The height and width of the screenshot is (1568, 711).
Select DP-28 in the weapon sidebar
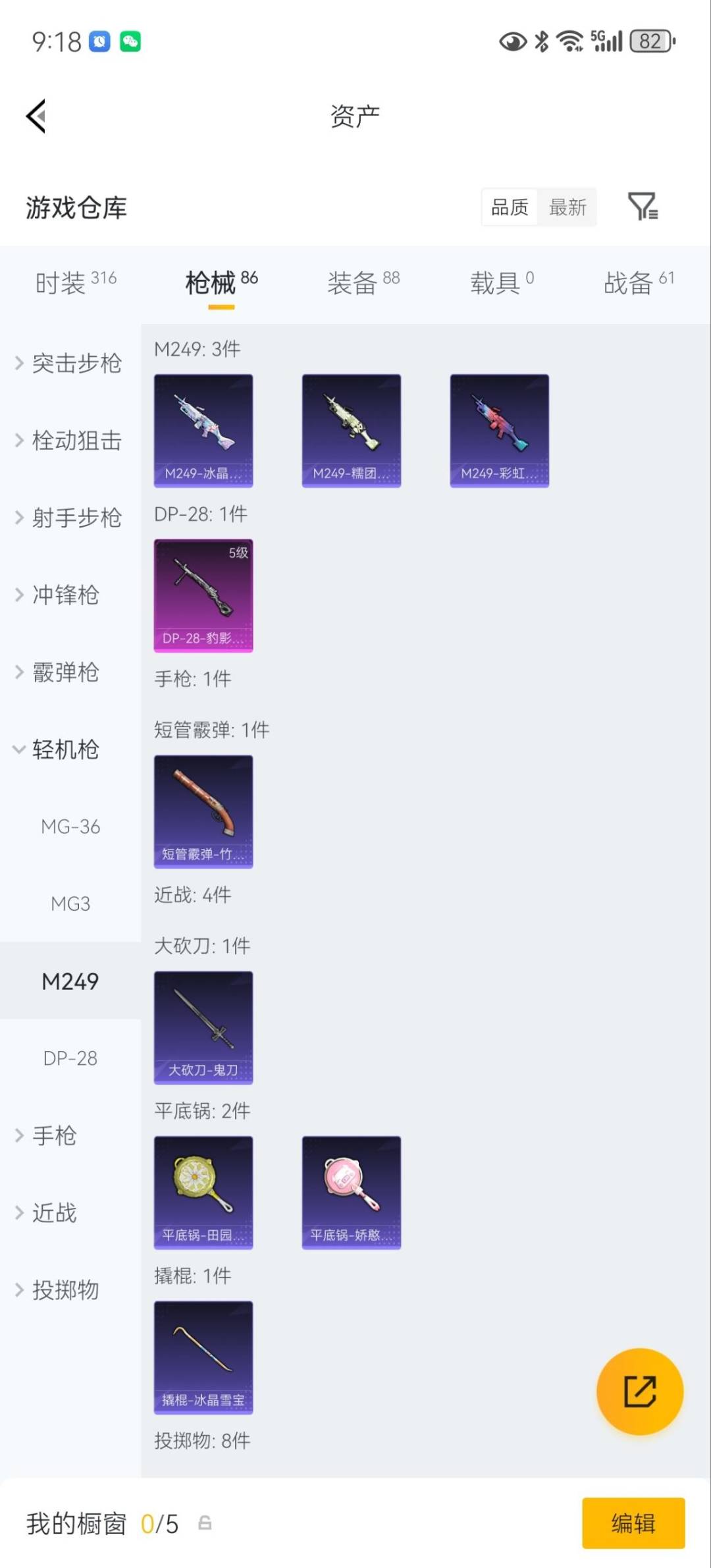(x=70, y=1058)
